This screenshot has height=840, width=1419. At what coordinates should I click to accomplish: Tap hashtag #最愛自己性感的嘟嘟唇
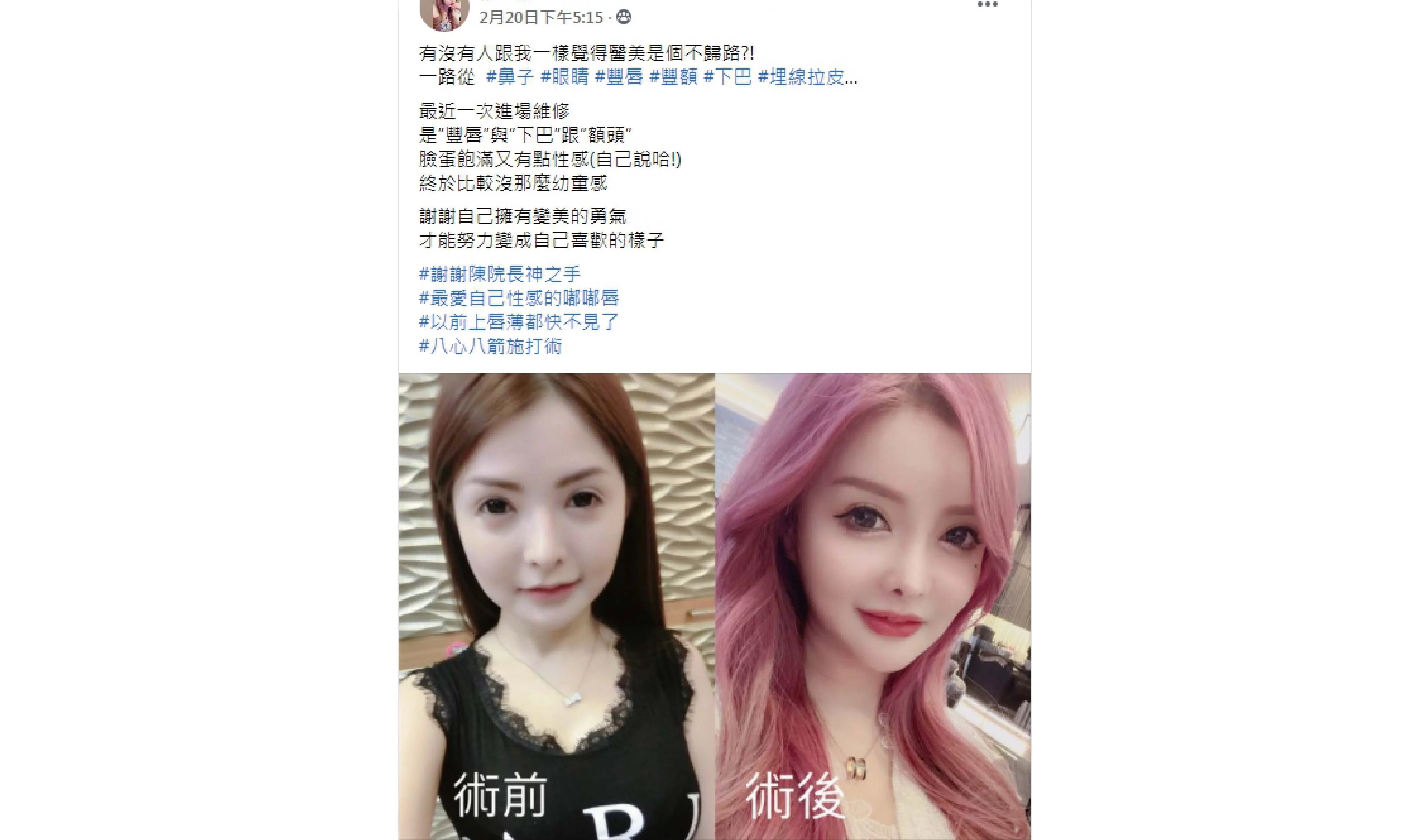[x=519, y=298]
